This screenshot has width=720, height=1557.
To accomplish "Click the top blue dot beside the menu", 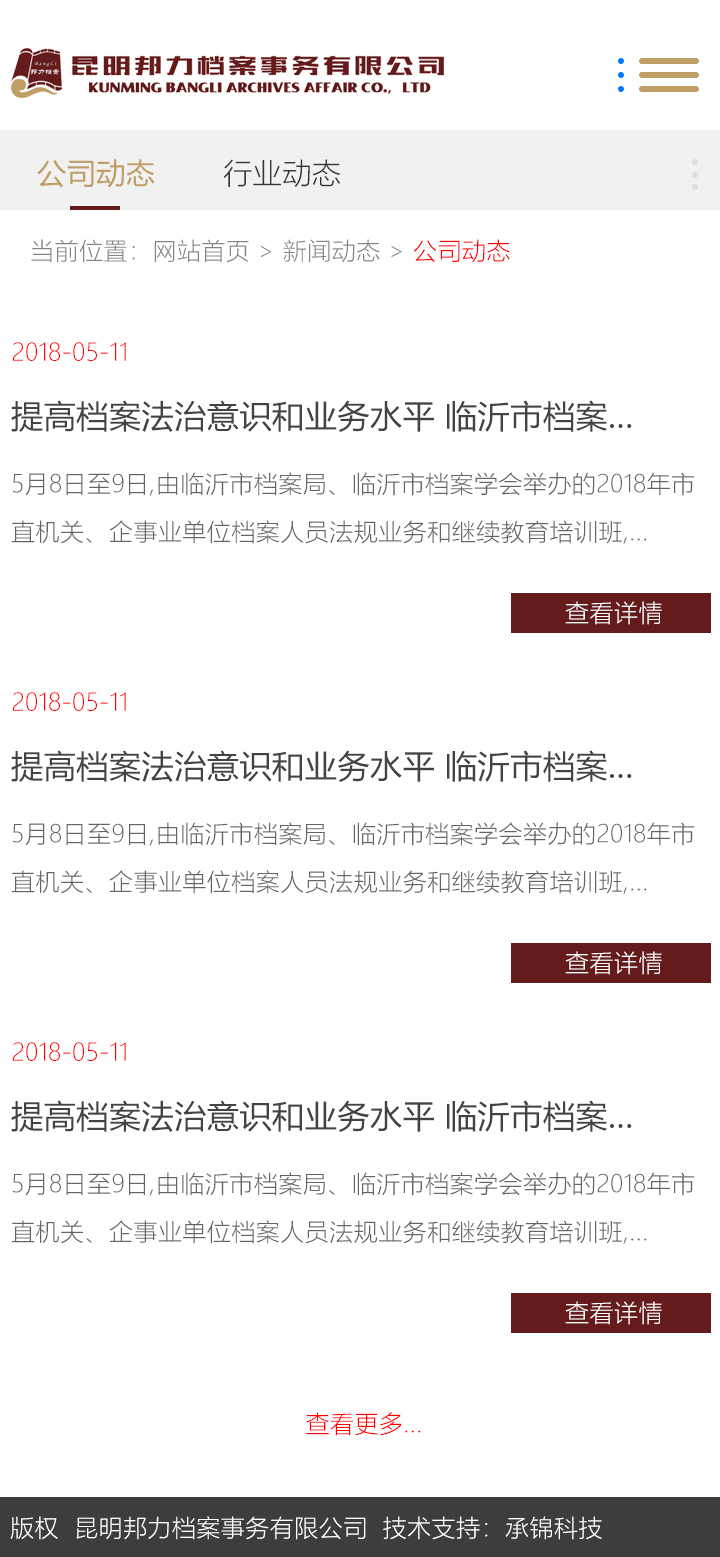I will pos(621,60).
